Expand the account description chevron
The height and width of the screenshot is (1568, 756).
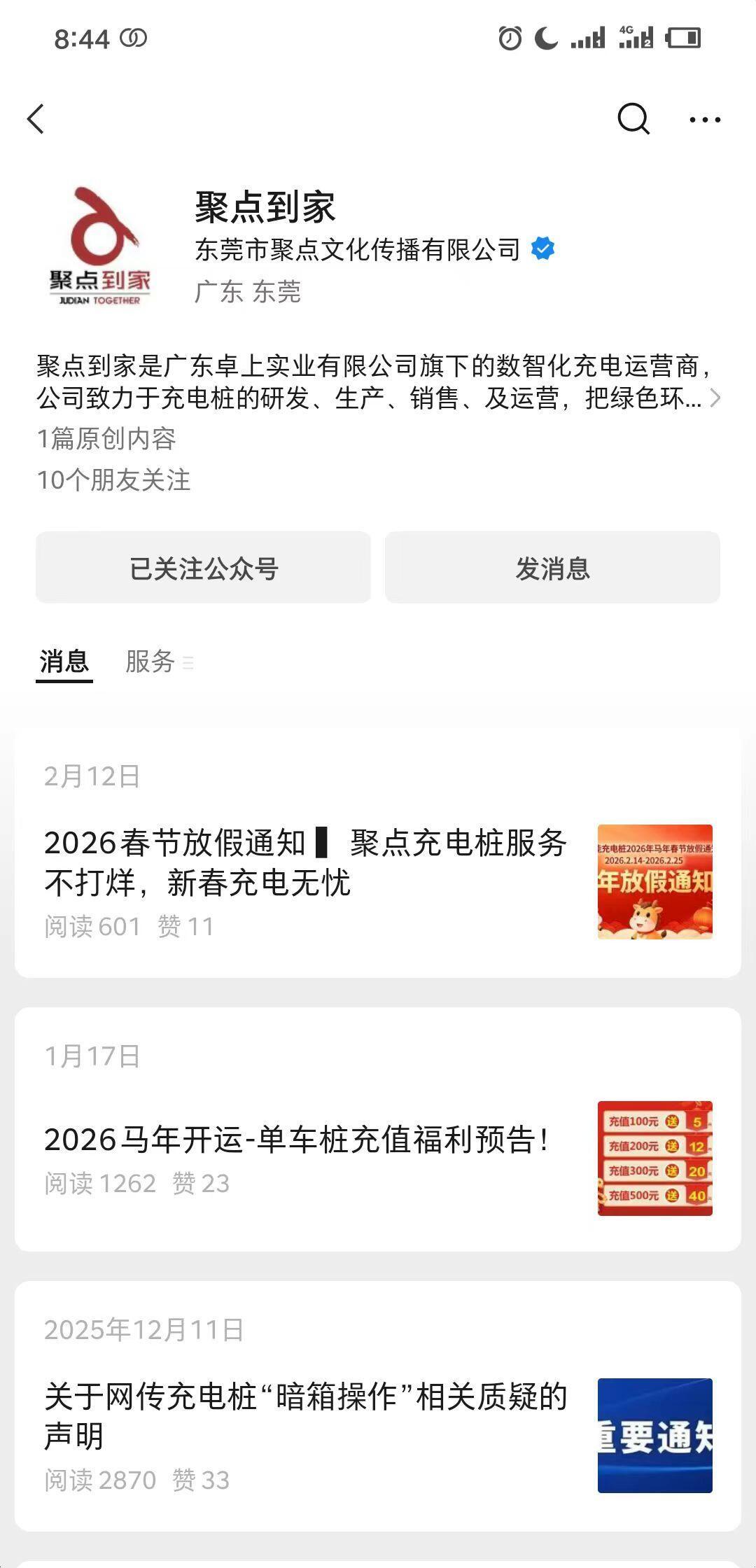tap(715, 398)
